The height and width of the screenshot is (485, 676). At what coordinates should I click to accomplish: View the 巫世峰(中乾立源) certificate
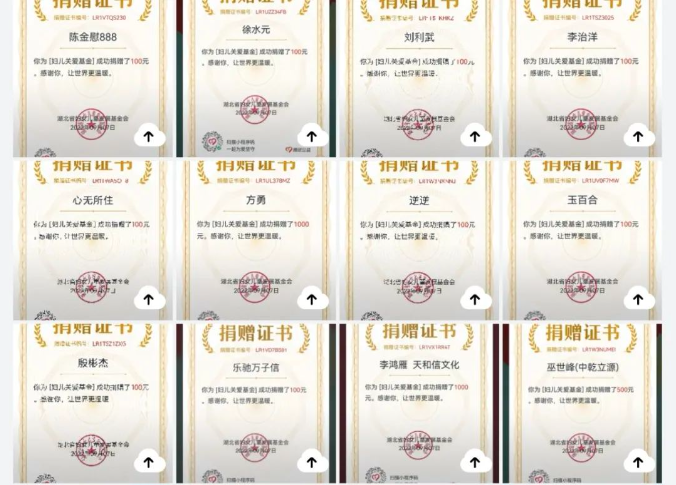[x=580, y=400]
